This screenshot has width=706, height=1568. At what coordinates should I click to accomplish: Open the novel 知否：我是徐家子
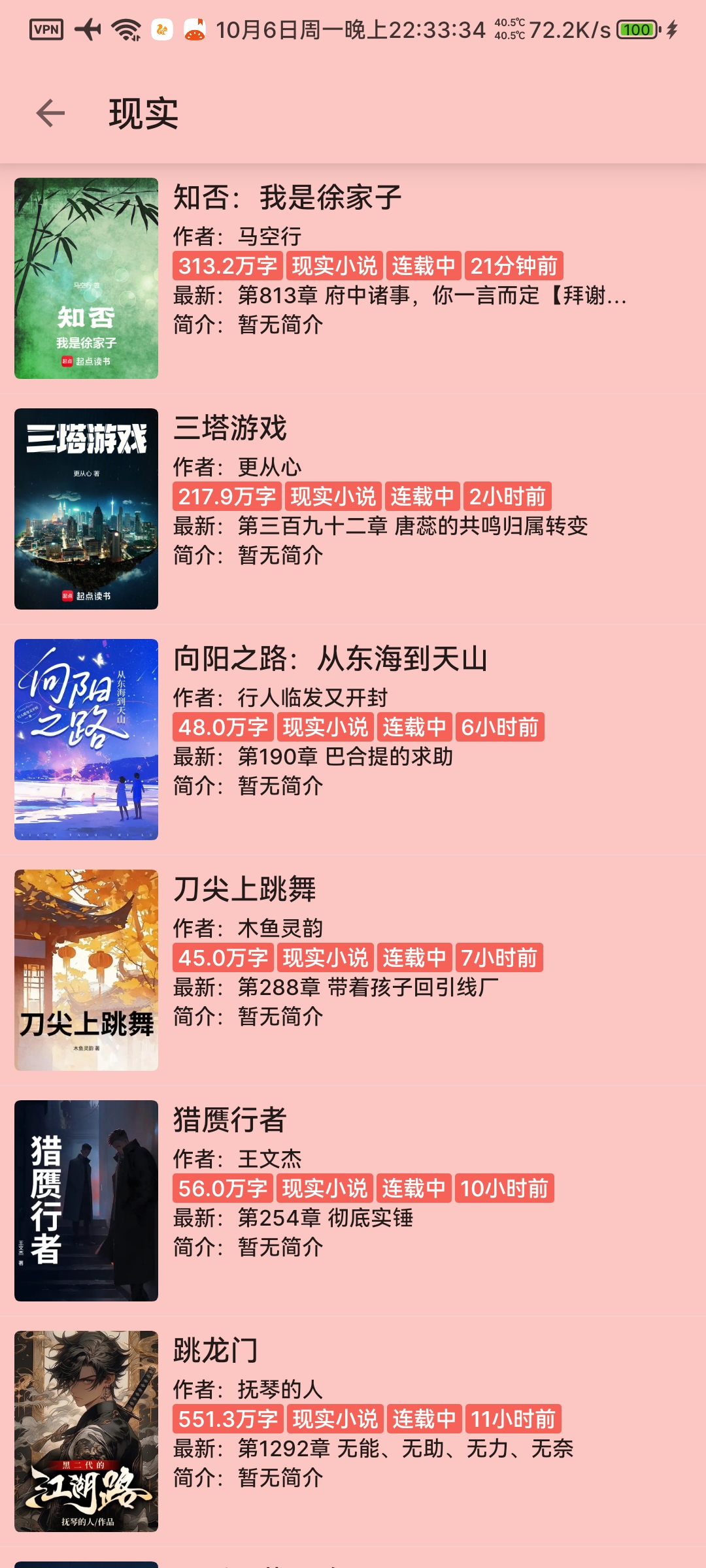click(x=288, y=198)
